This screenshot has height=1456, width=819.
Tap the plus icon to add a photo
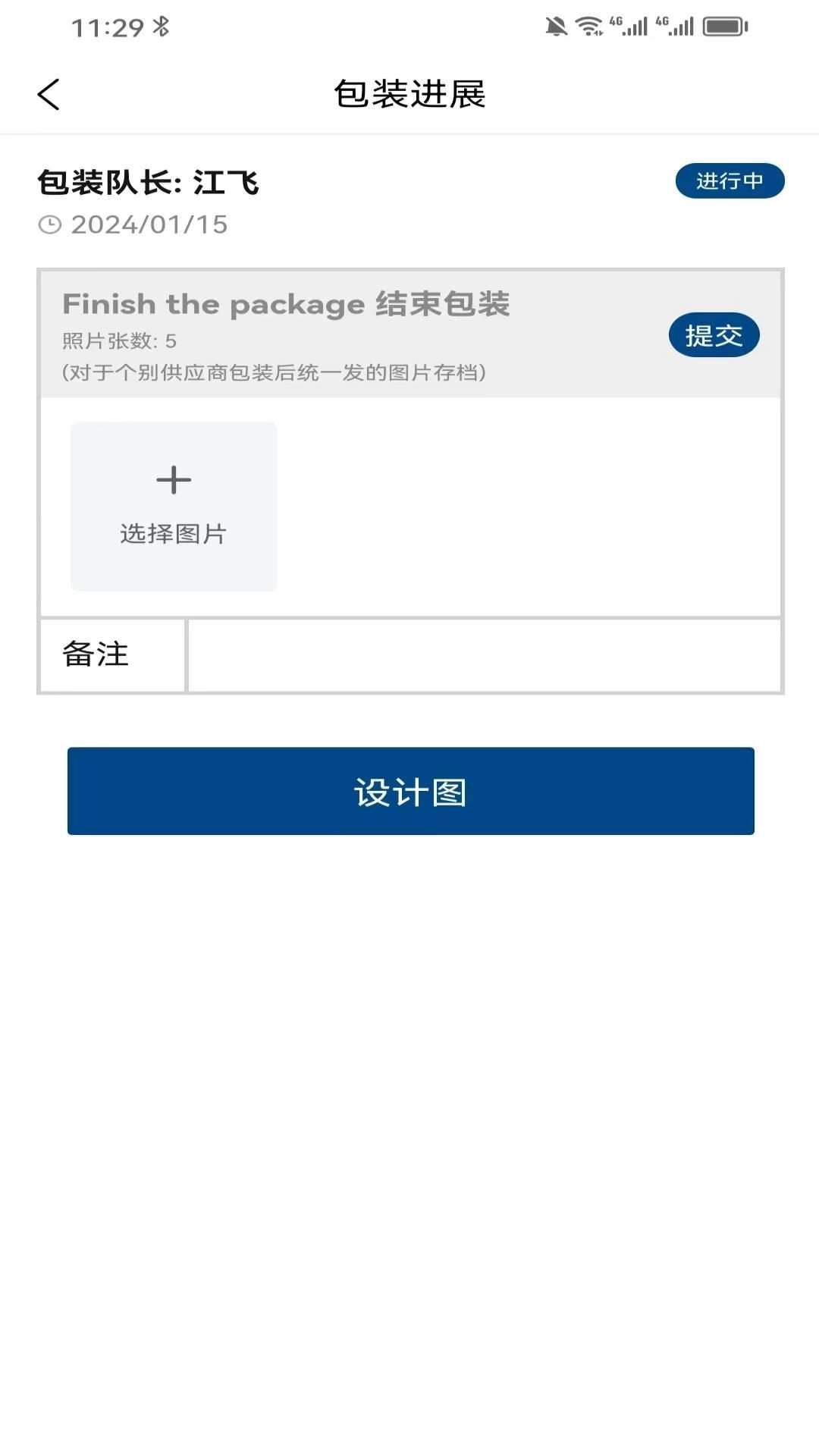[174, 480]
